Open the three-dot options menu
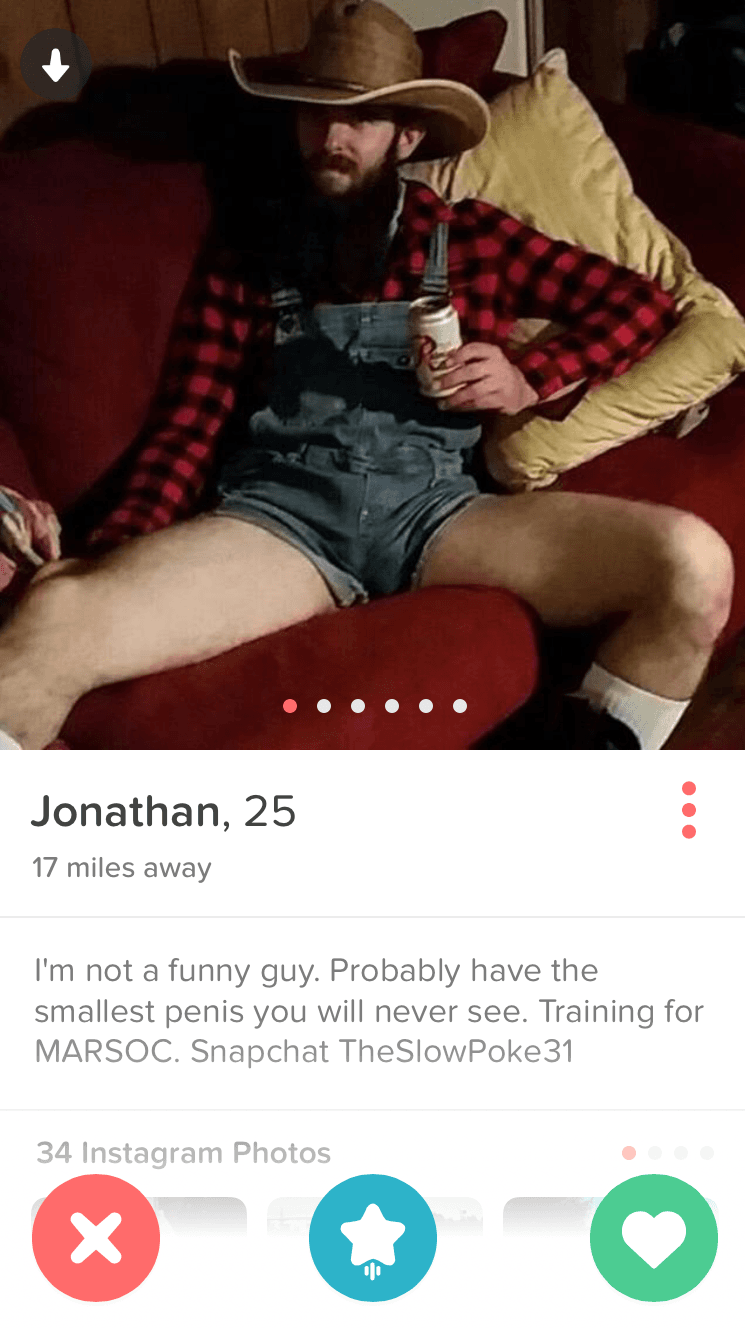Screen dimensions: 745x1328 click(x=688, y=810)
